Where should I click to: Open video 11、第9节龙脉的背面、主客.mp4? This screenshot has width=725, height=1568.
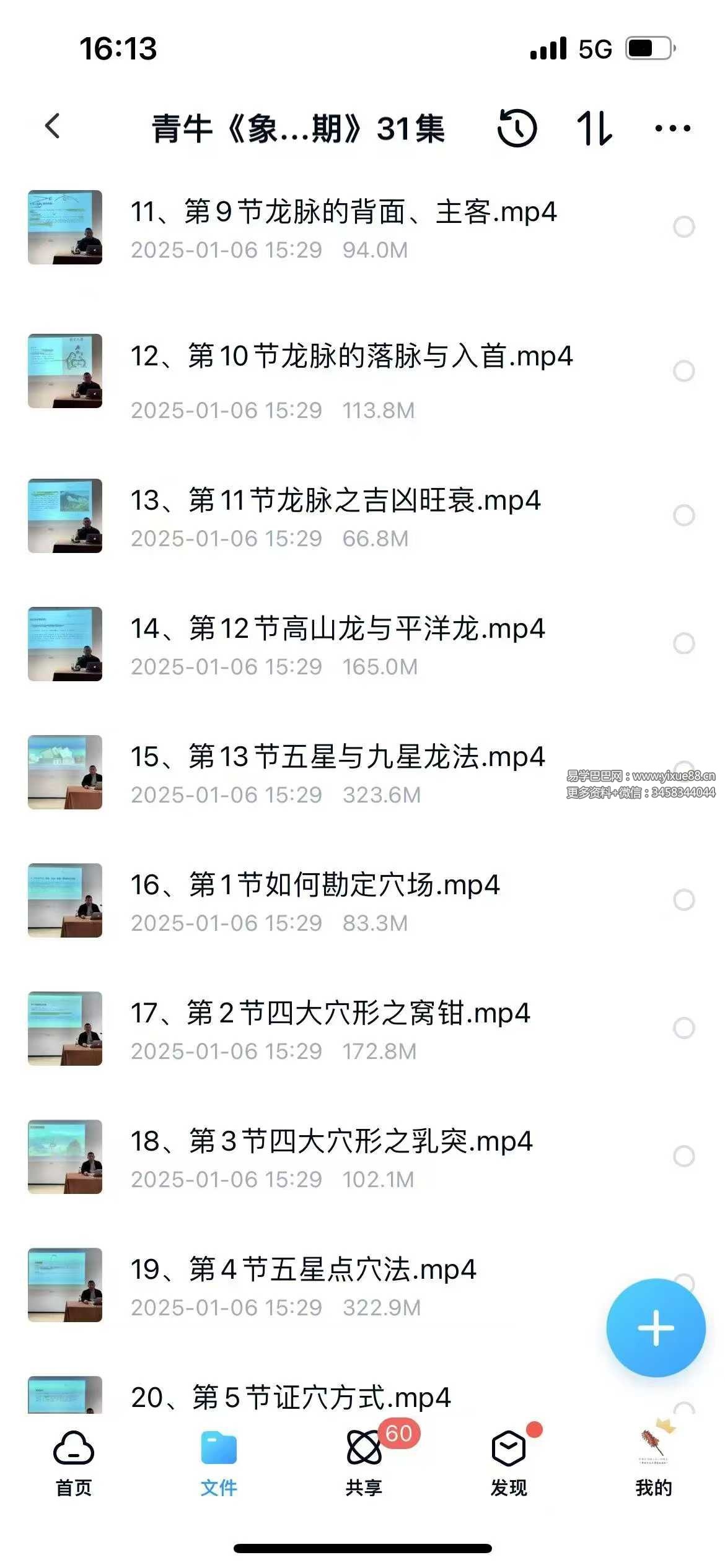(x=343, y=212)
